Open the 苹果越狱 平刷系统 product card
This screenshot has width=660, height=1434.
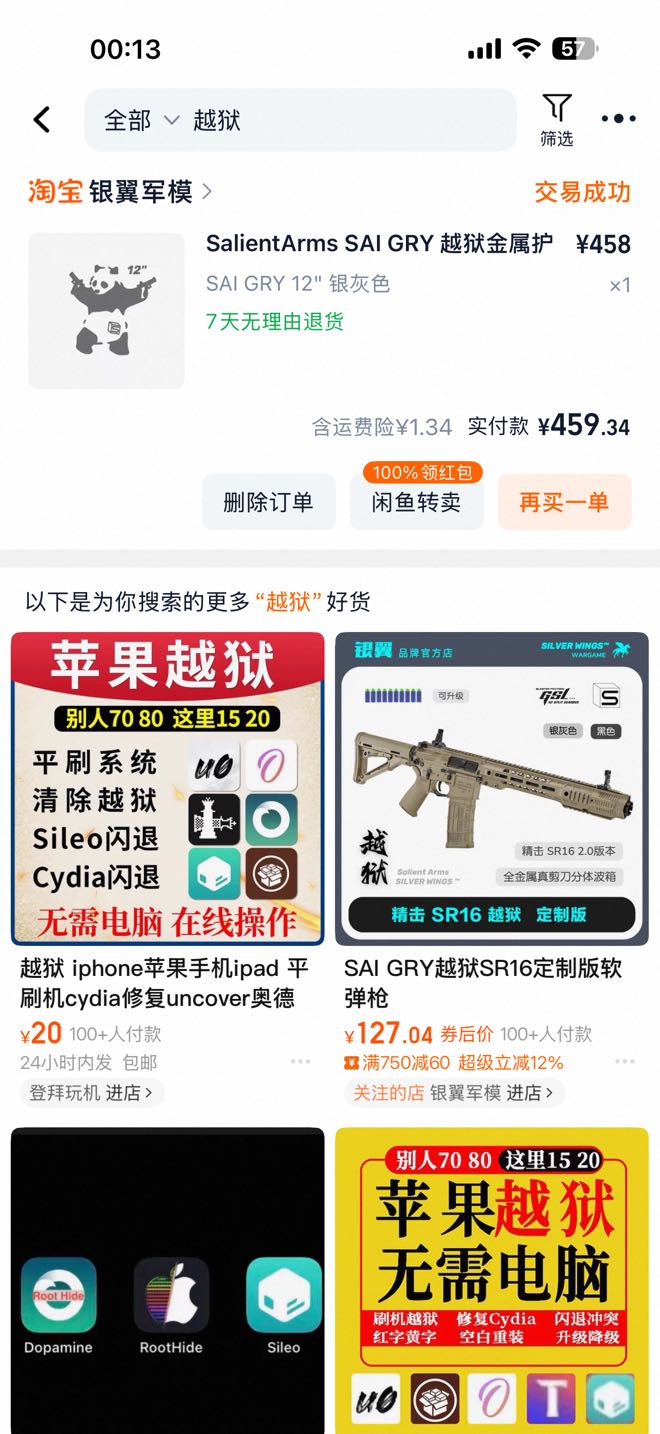[168, 788]
